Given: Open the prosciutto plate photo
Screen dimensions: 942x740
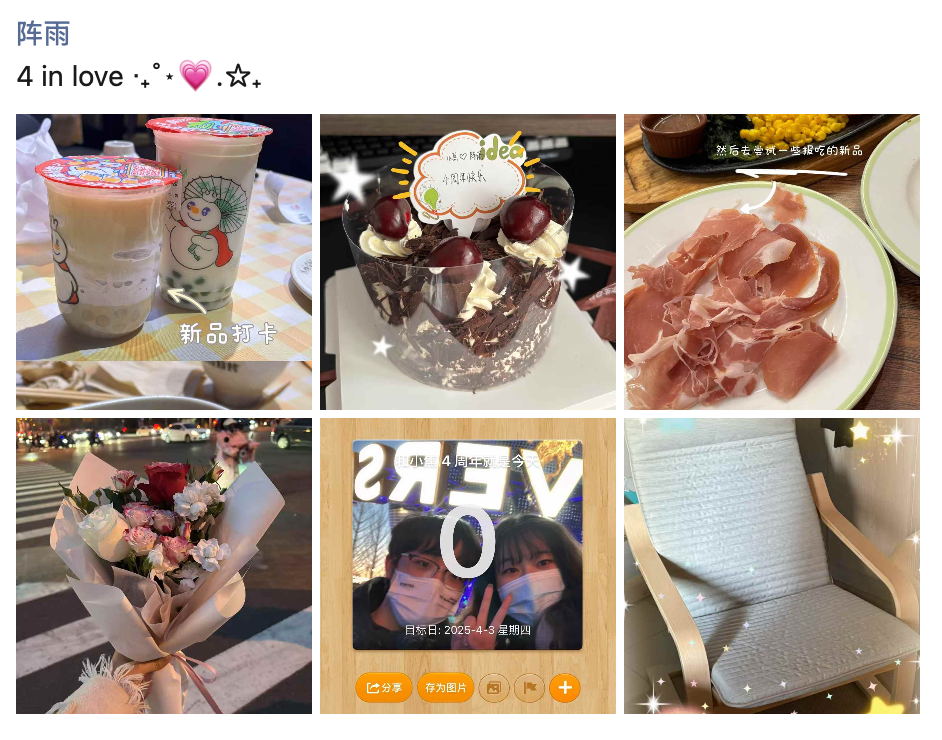Looking at the screenshot, I should (x=772, y=262).
